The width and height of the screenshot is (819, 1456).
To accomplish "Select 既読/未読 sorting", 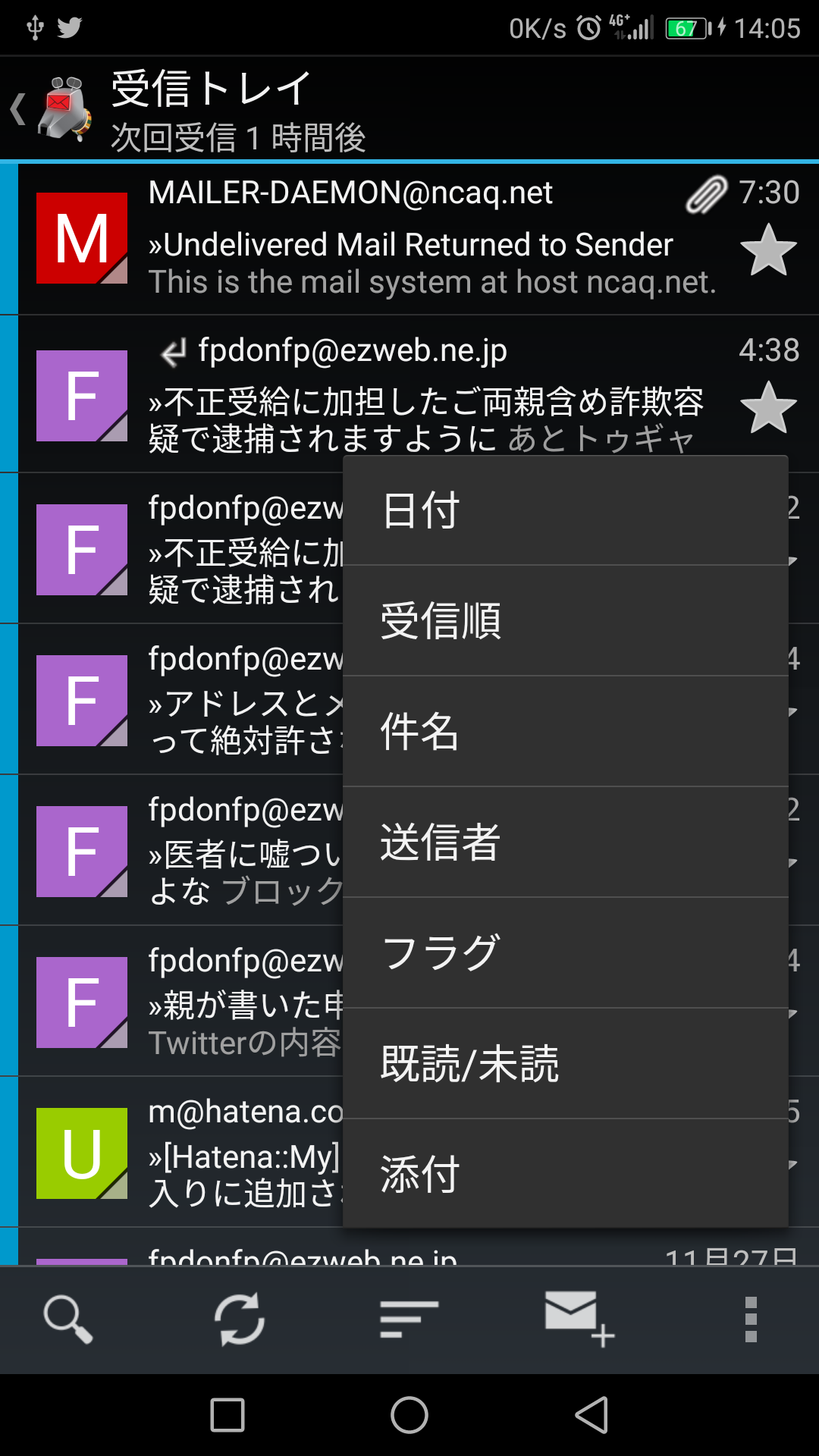I will tap(565, 1064).
